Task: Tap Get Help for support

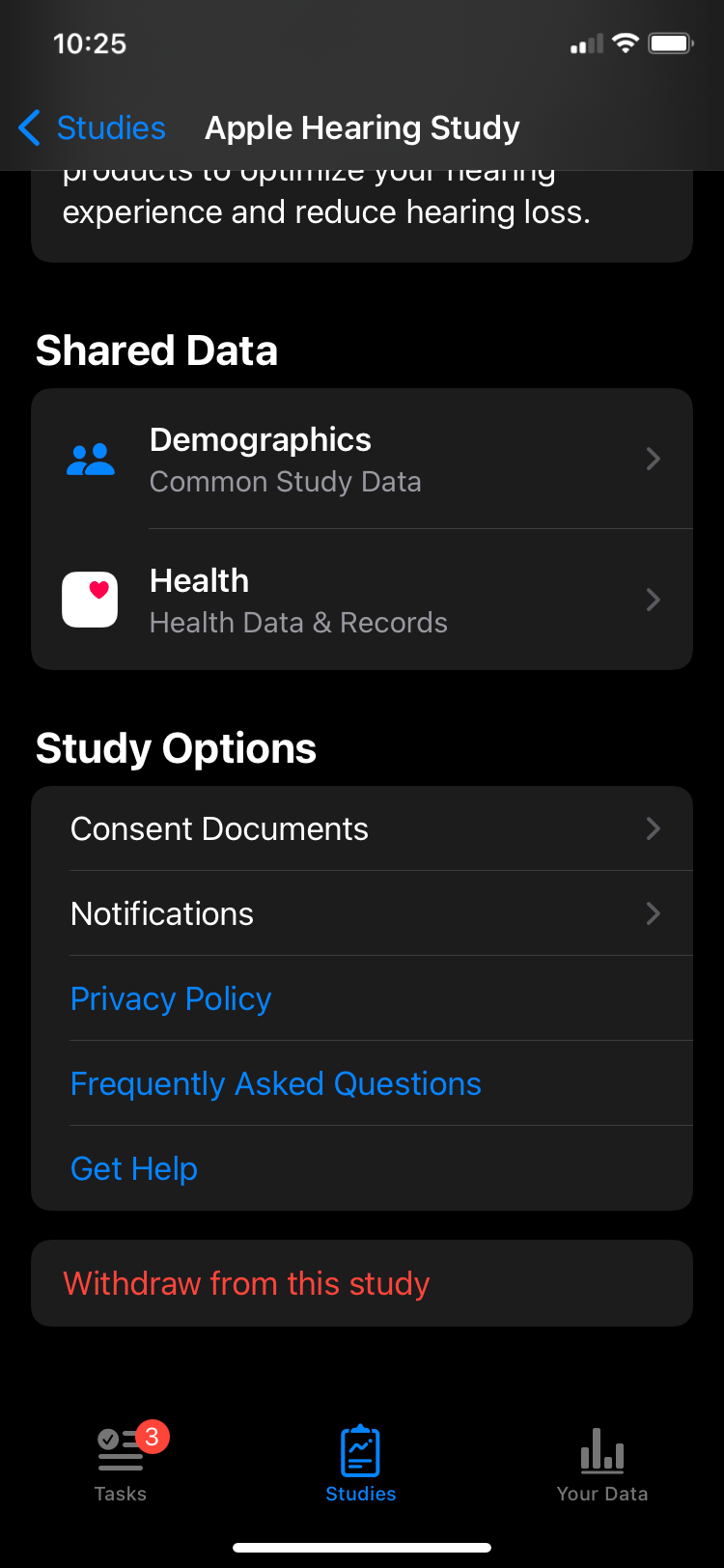Action: click(133, 1168)
